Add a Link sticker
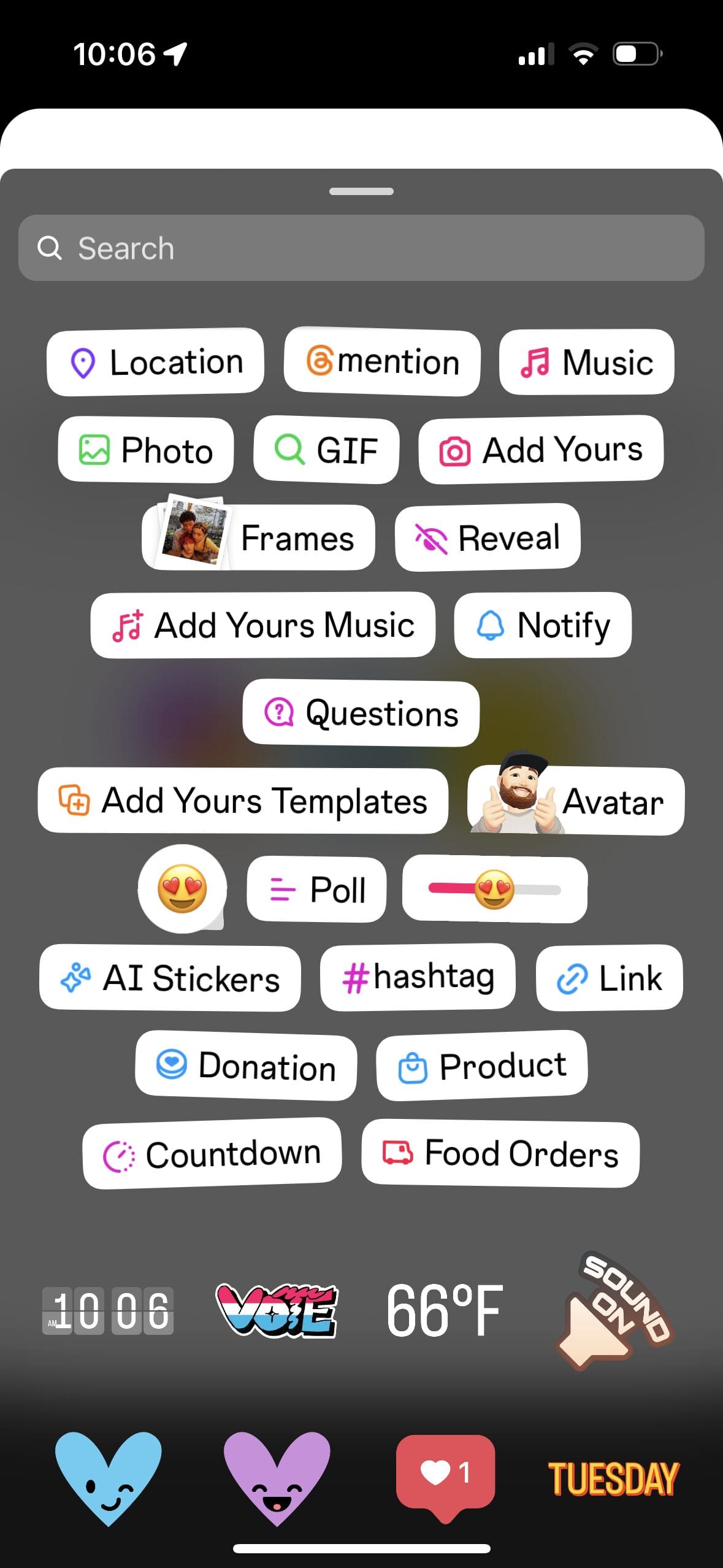The width and height of the screenshot is (723, 1568). click(610, 977)
